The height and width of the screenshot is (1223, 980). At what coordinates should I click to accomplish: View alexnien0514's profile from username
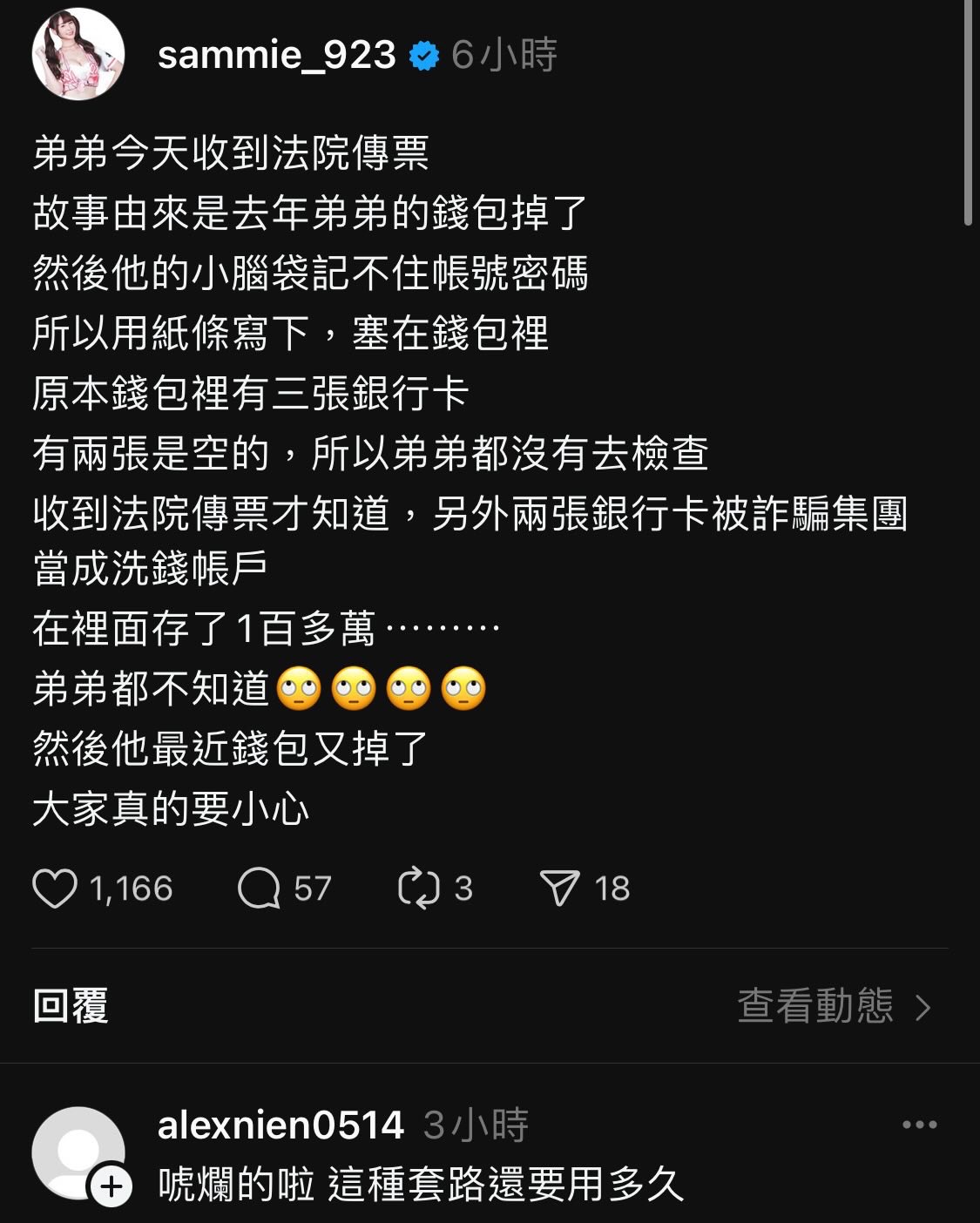tap(280, 1125)
